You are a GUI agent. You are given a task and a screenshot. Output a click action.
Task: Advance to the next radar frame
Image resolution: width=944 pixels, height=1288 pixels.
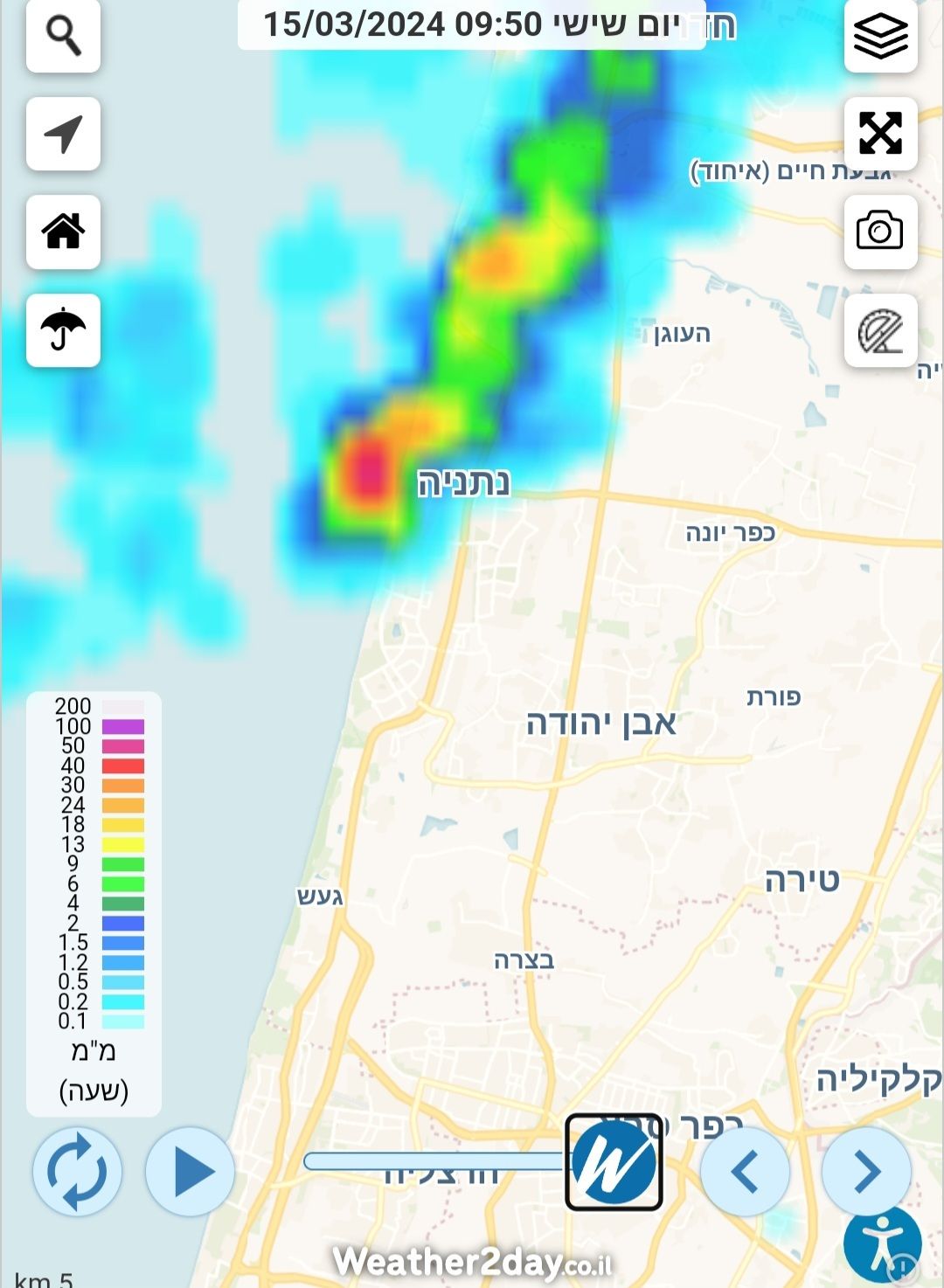866,1172
